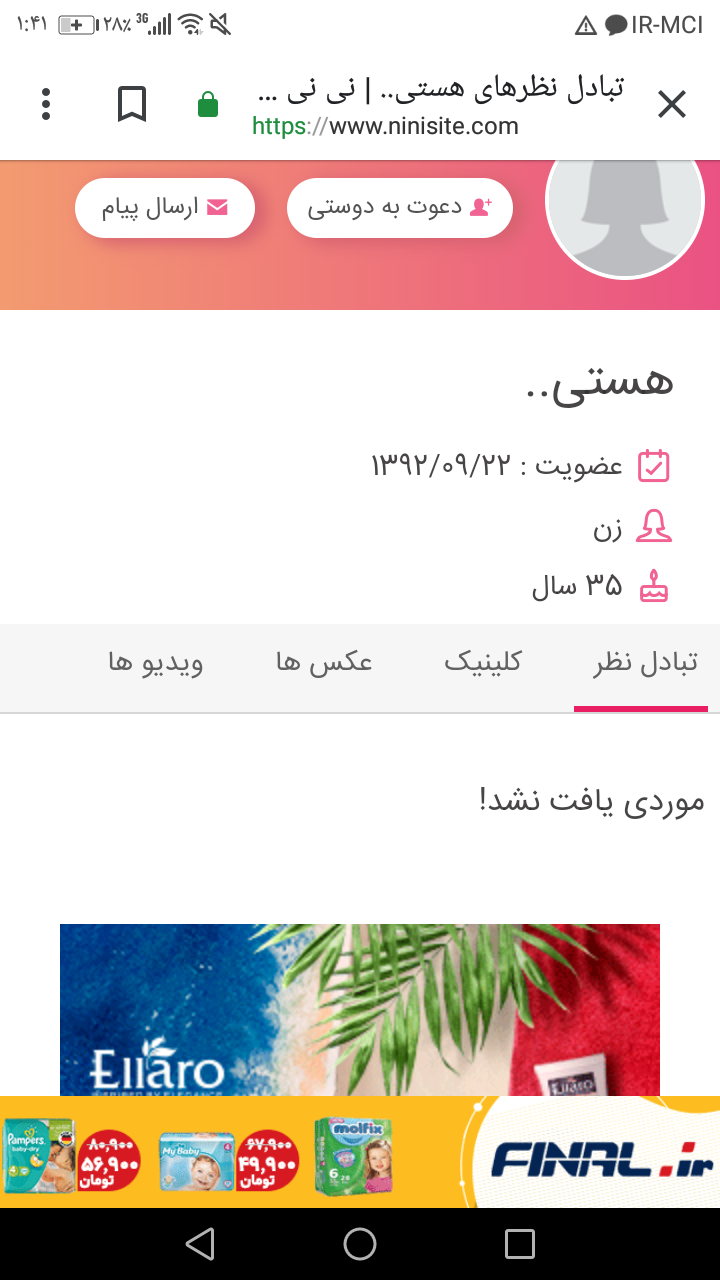Open the browser overflow menu
720x1280 pixels.
tap(46, 104)
